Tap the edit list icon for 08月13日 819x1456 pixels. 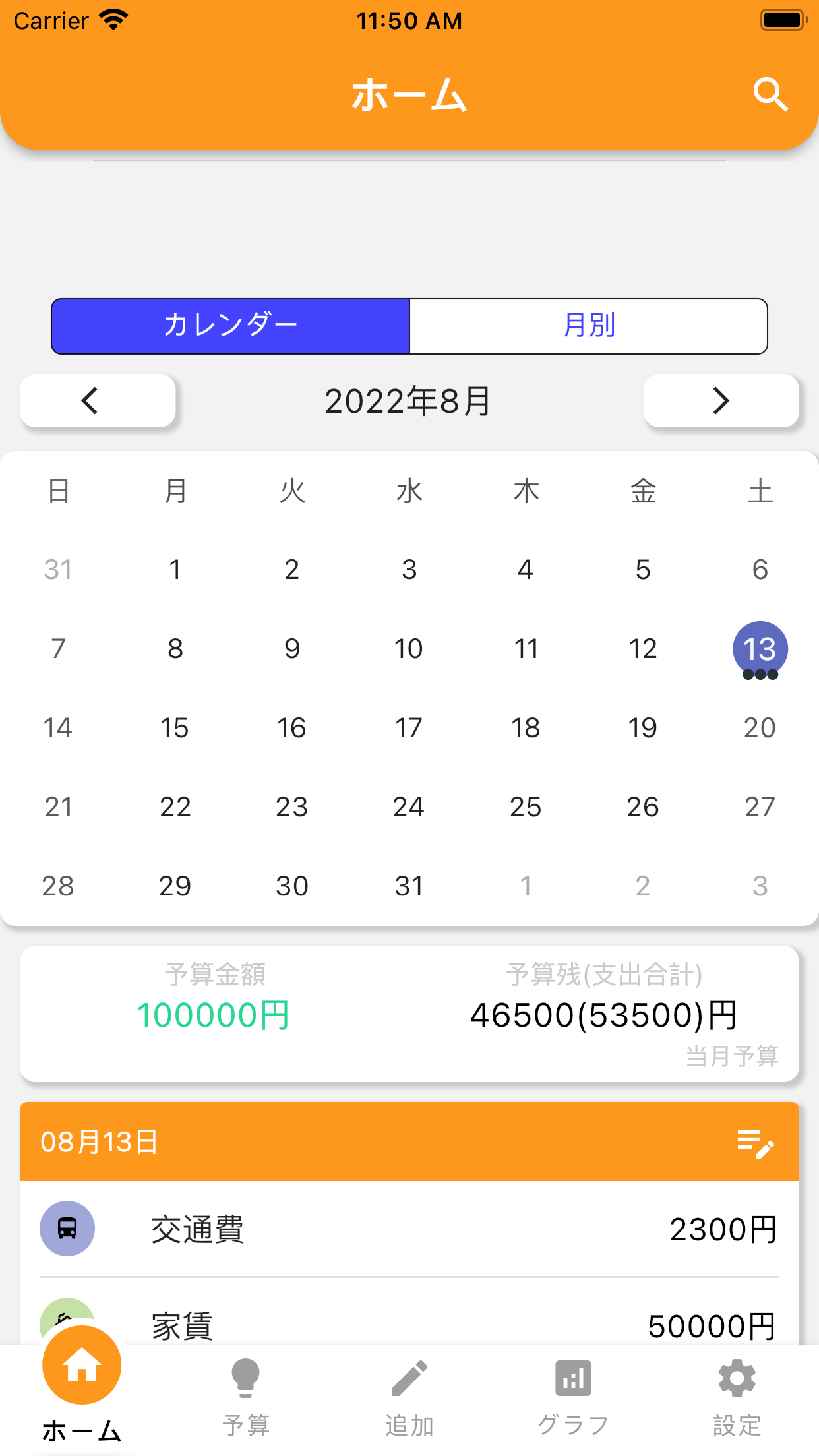pyautogui.click(x=756, y=1143)
